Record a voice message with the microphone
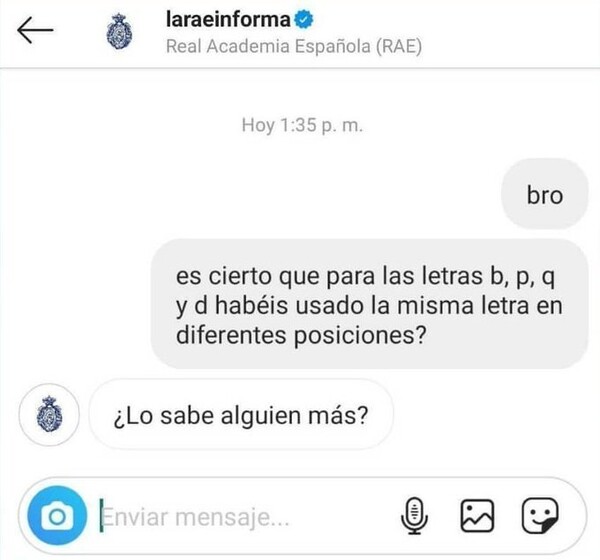The width and height of the screenshot is (600, 560). (x=414, y=516)
